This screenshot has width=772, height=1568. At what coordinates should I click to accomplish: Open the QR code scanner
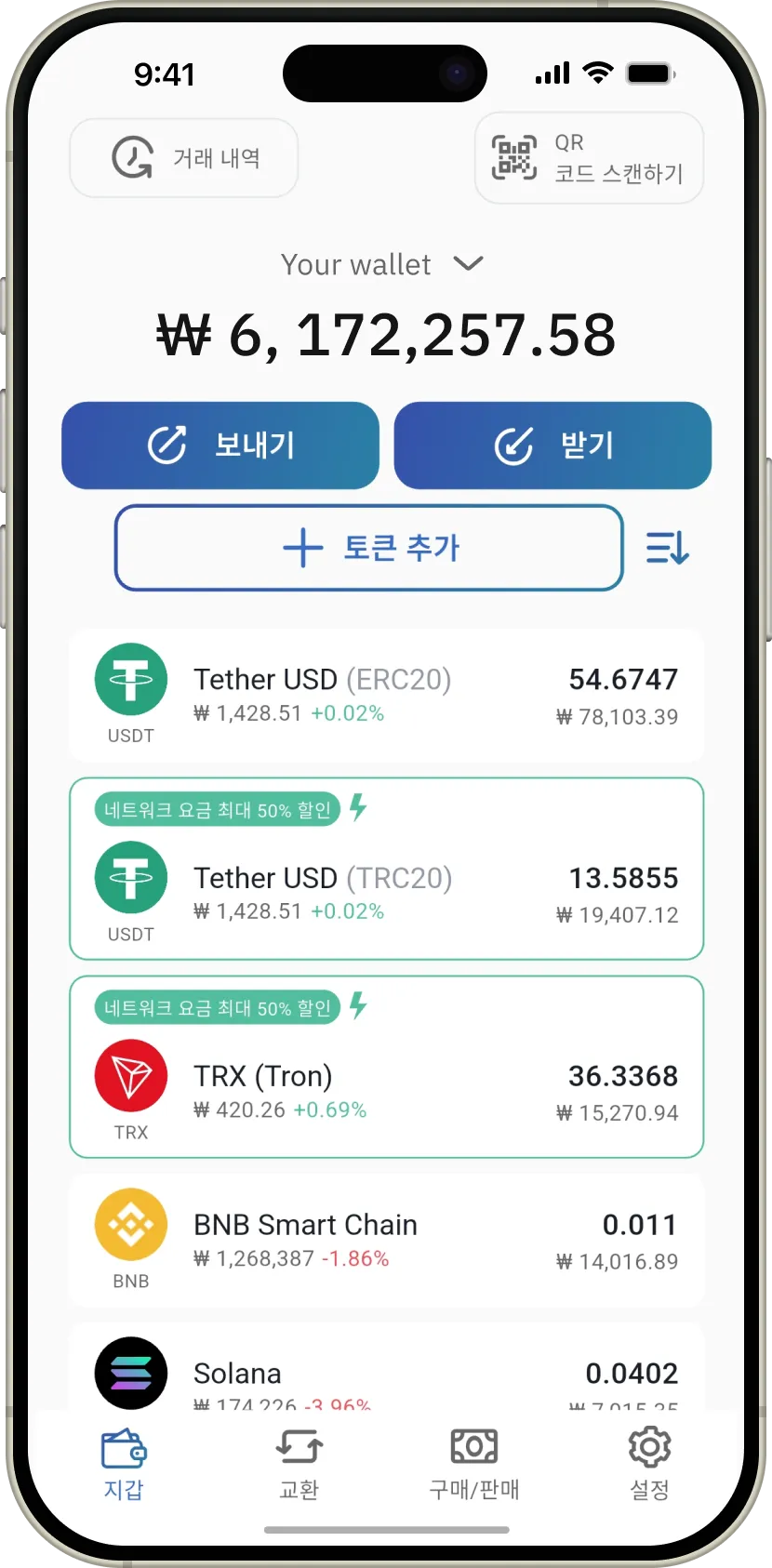point(588,157)
